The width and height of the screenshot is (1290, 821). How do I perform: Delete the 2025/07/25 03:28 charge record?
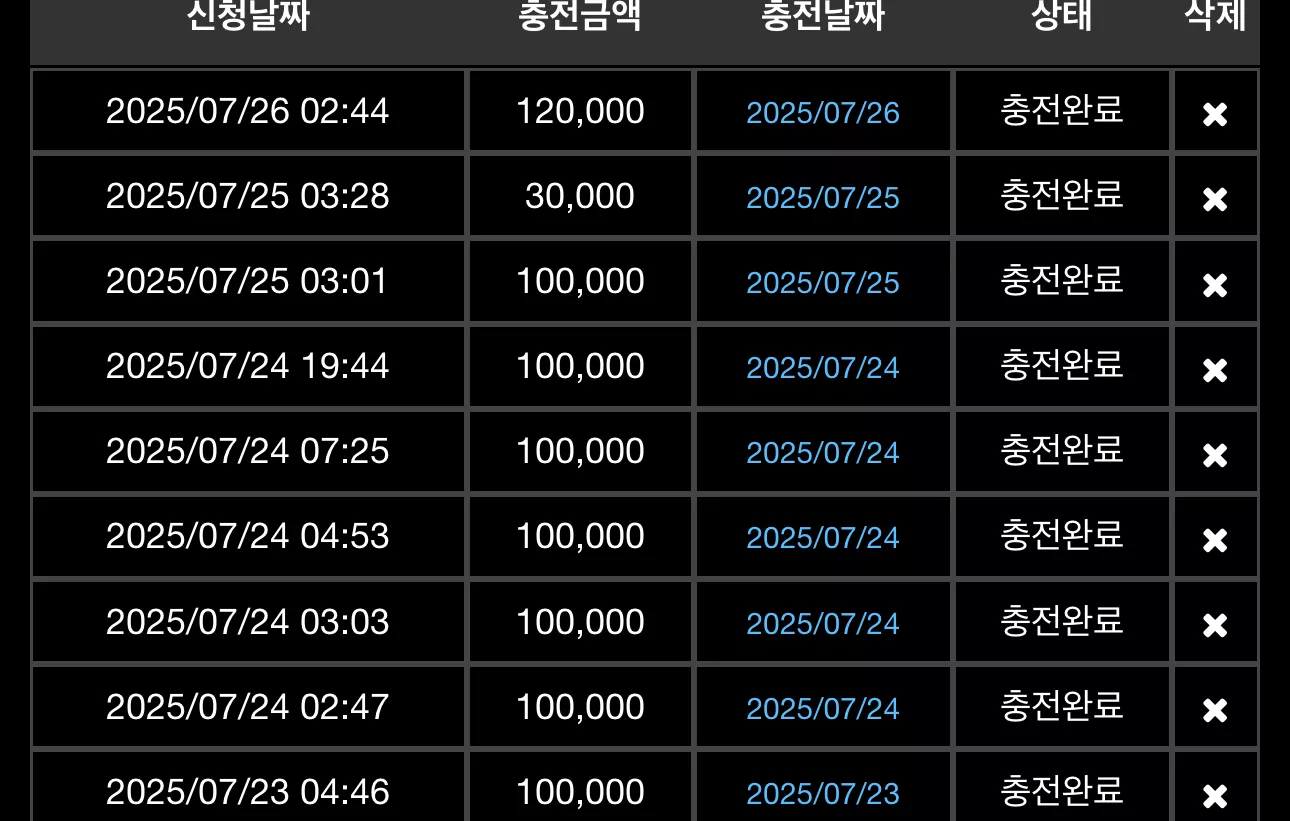coord(1215,199)
